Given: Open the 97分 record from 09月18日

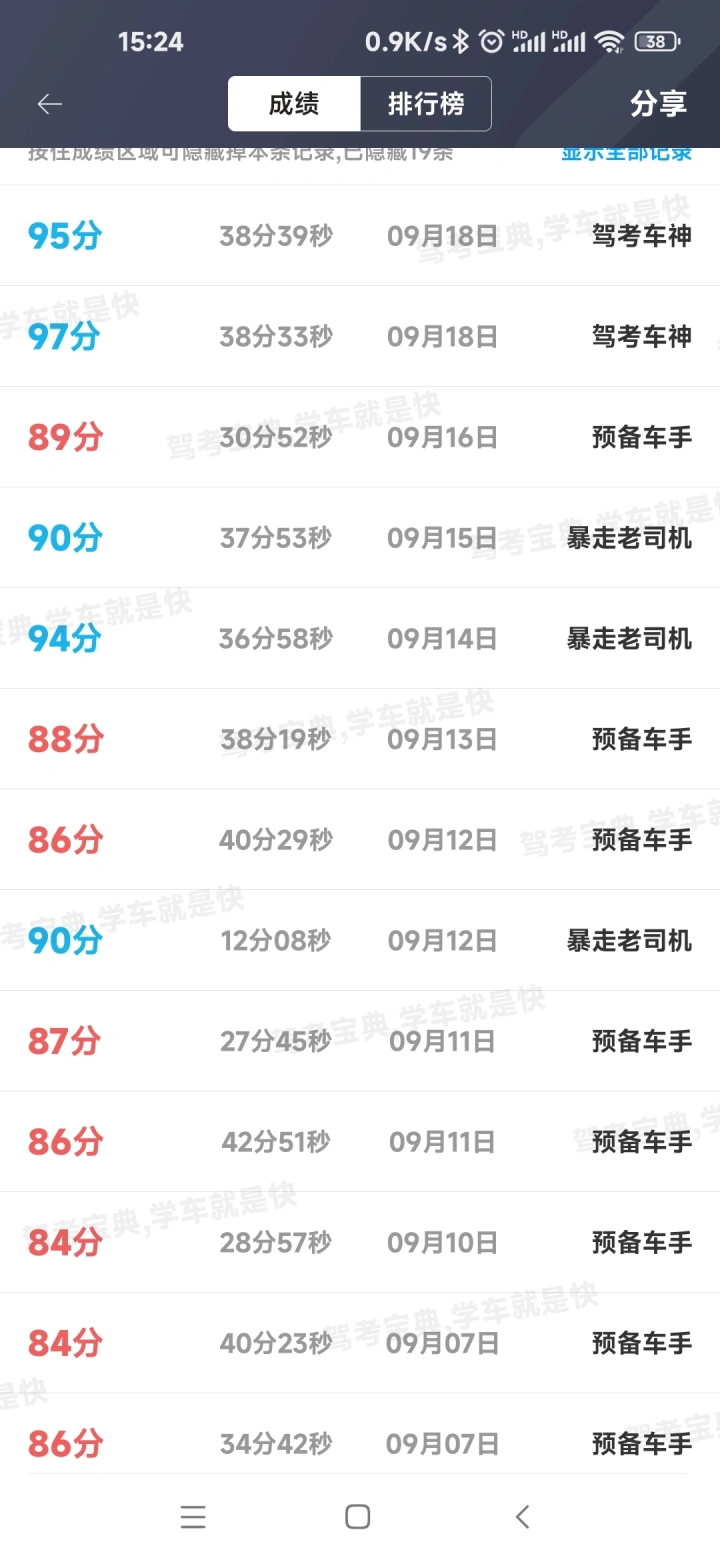Looking at the screenshot, I should (360, 337).
